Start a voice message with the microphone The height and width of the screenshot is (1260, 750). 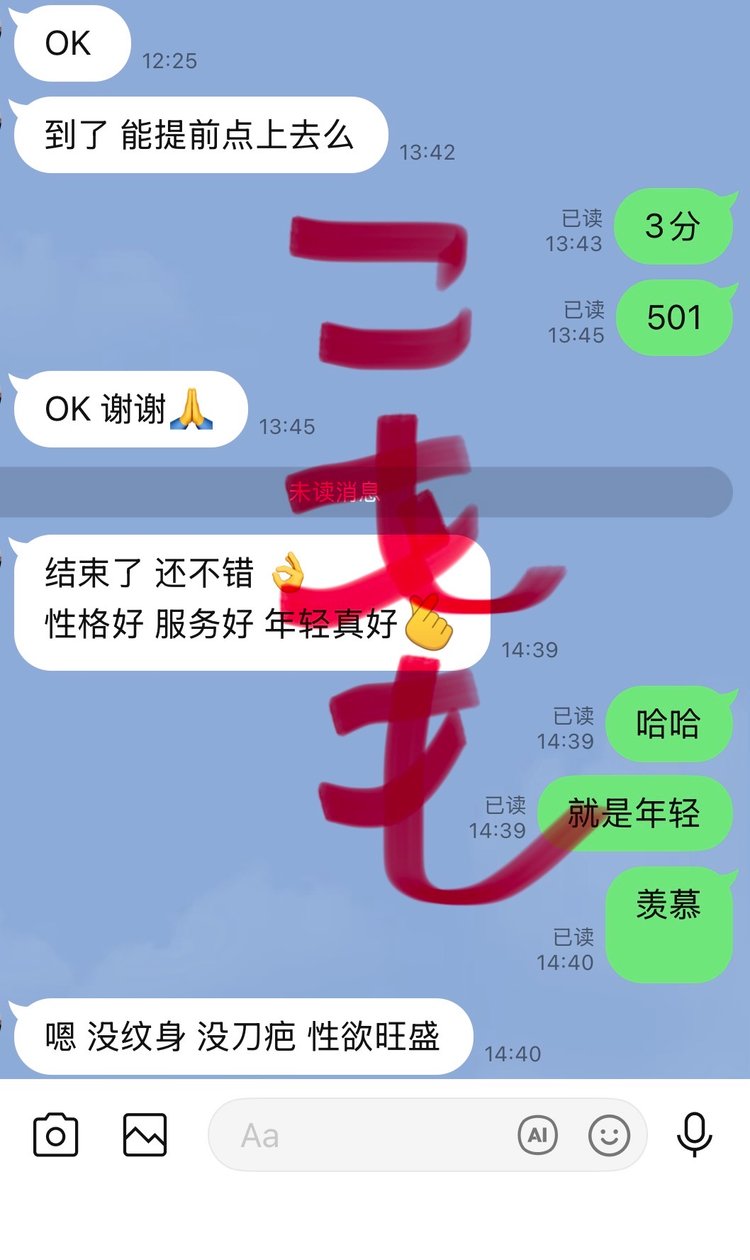coord(694,1135)
